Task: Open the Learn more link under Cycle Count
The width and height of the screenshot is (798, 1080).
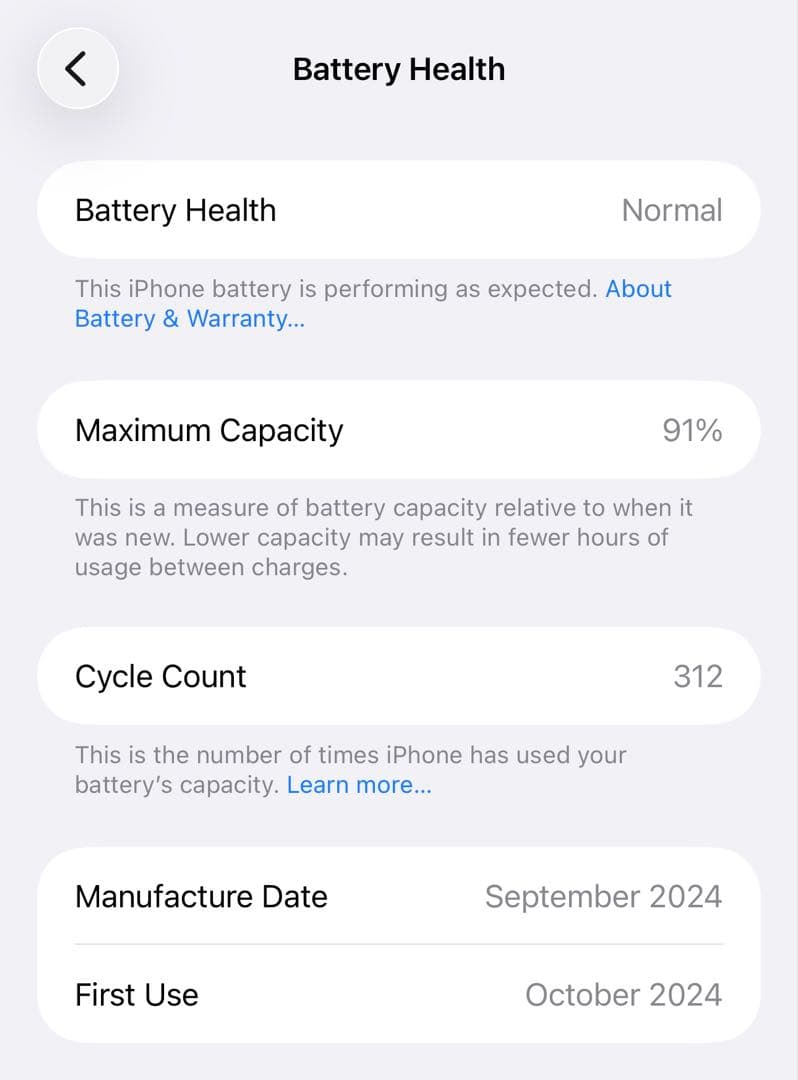Action: coord(358,785)
